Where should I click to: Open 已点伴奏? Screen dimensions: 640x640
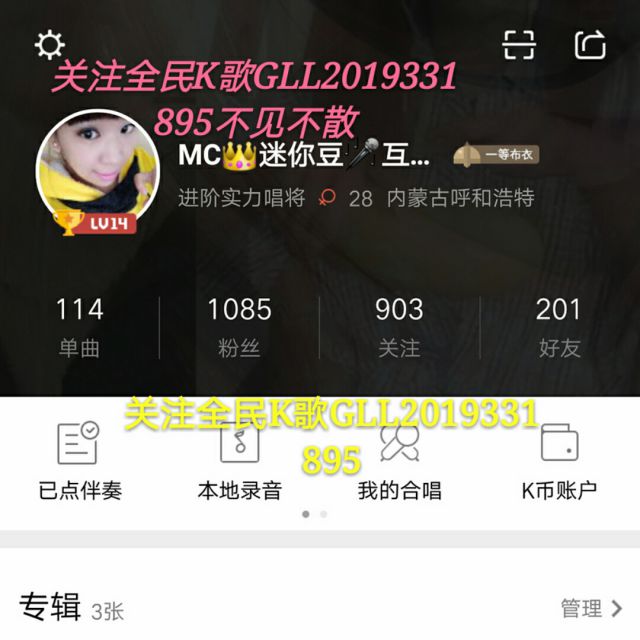pos(80,460)
